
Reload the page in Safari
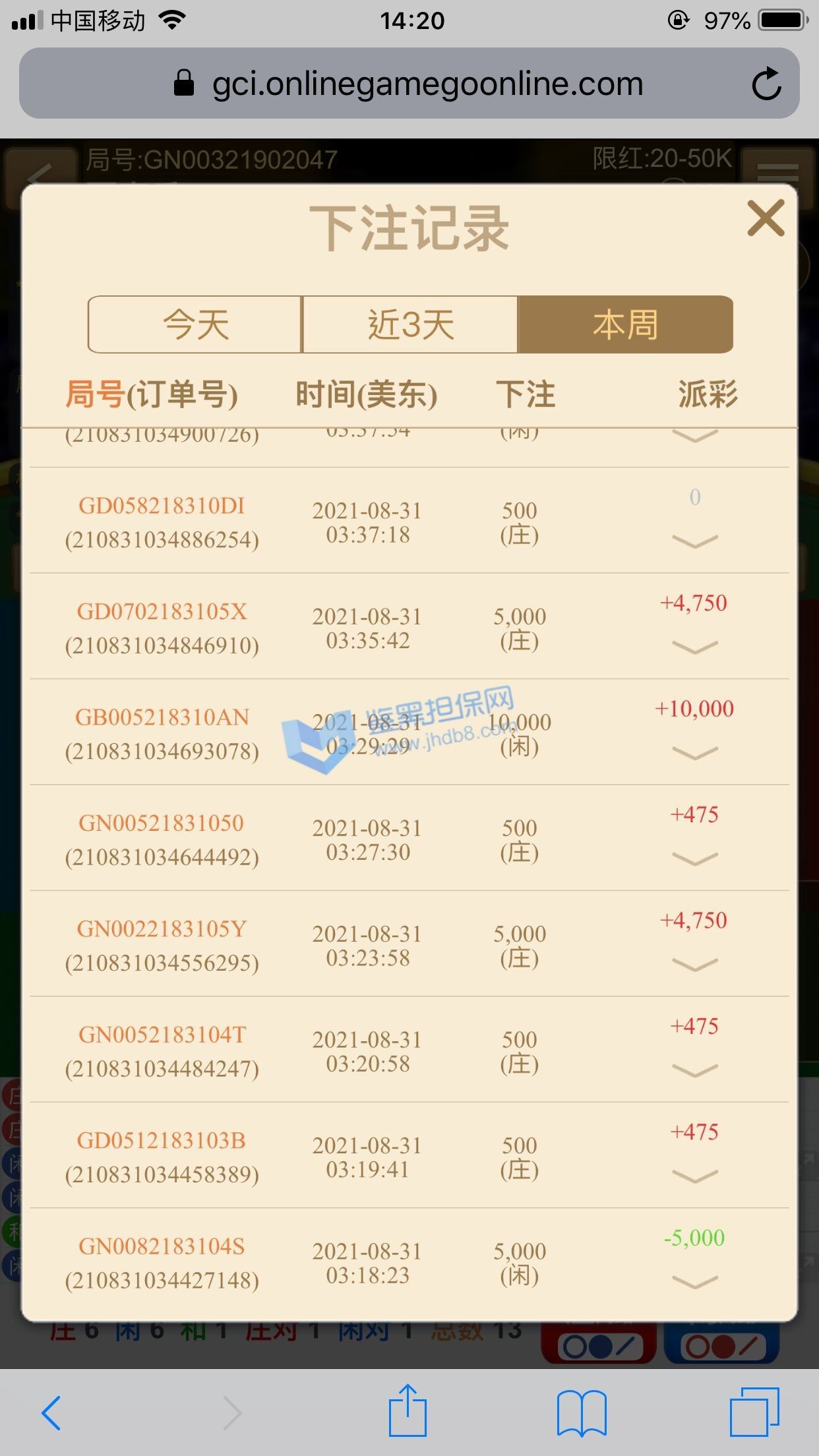coord(766,84)
